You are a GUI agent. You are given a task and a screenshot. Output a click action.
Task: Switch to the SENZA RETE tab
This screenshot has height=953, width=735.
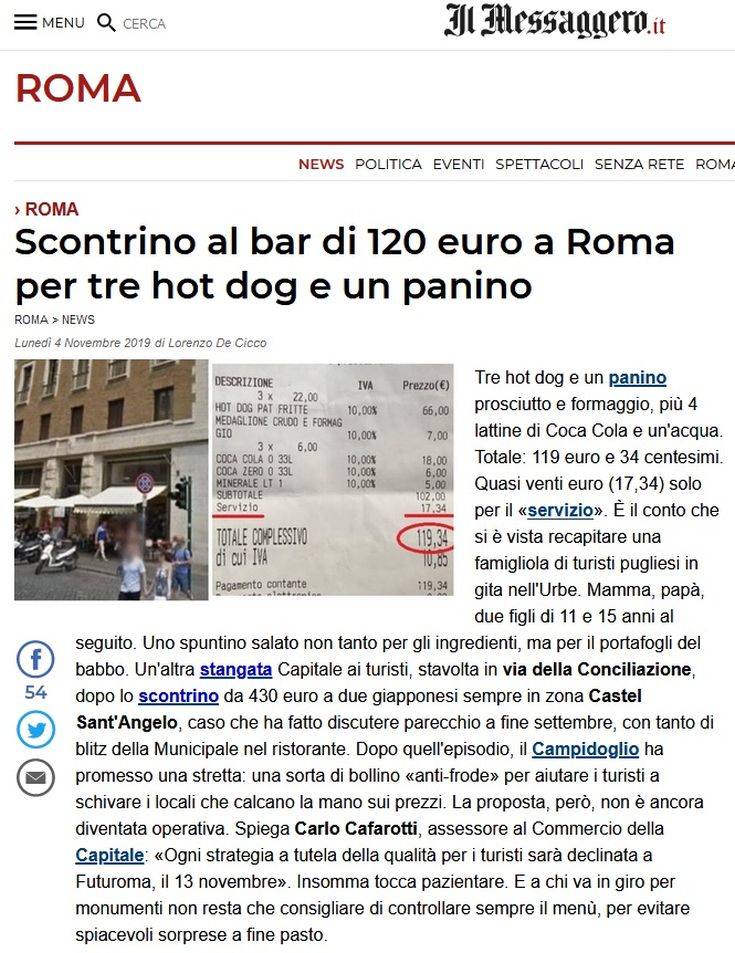639,164
